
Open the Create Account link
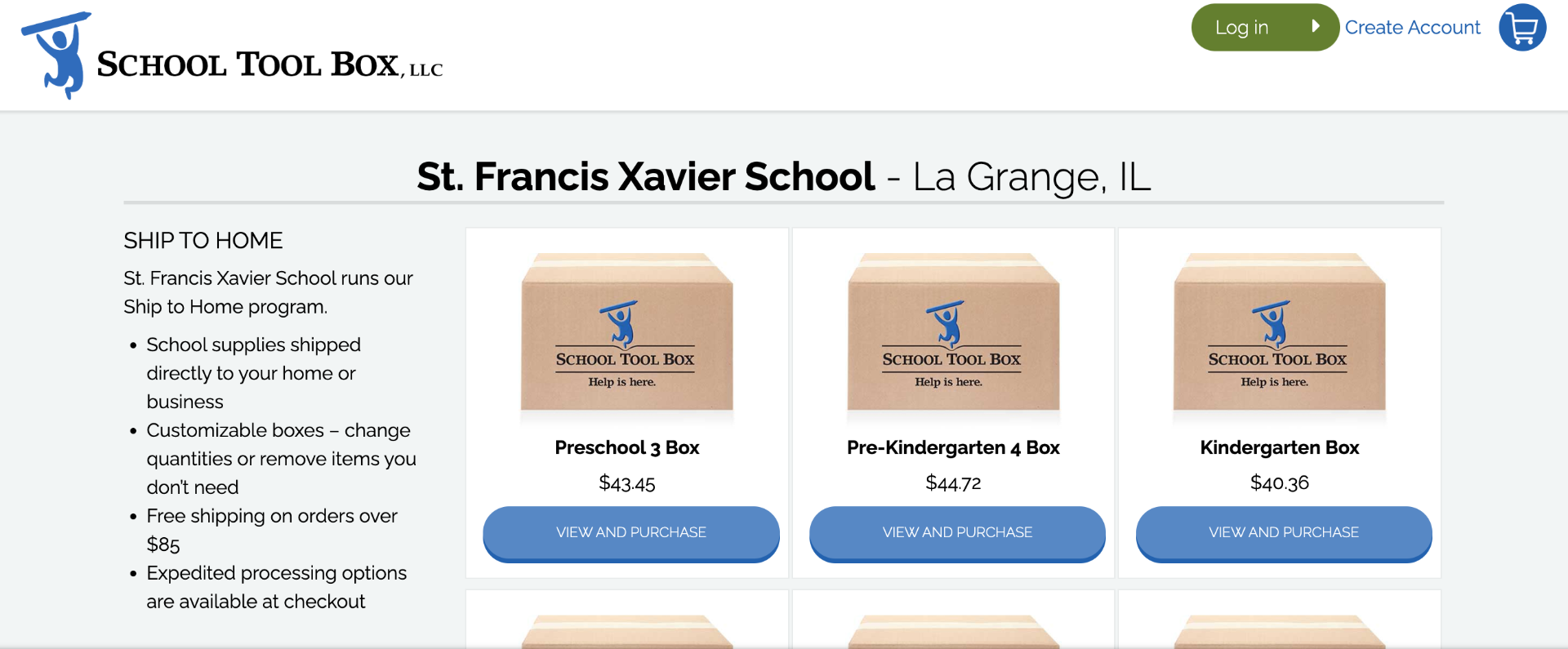click(1412, 28)
